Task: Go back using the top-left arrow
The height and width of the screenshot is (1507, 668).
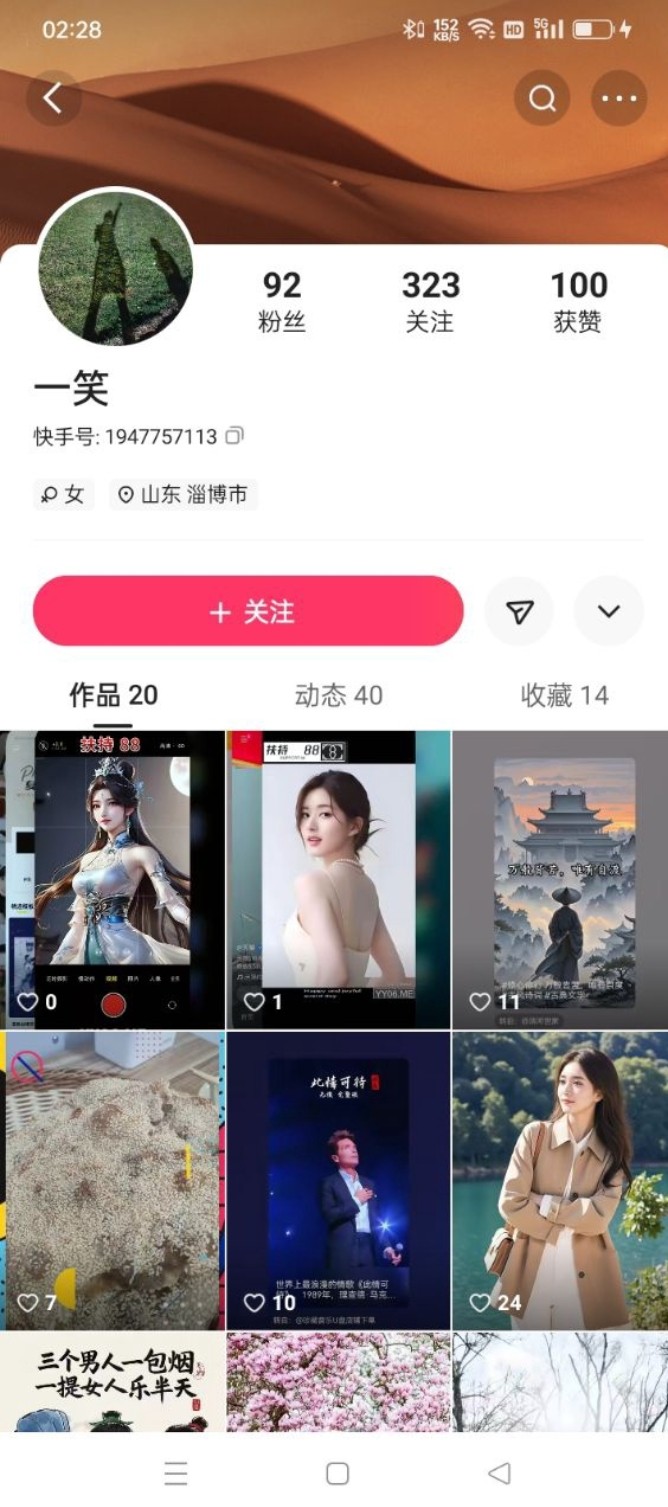Action: (53, 98)
